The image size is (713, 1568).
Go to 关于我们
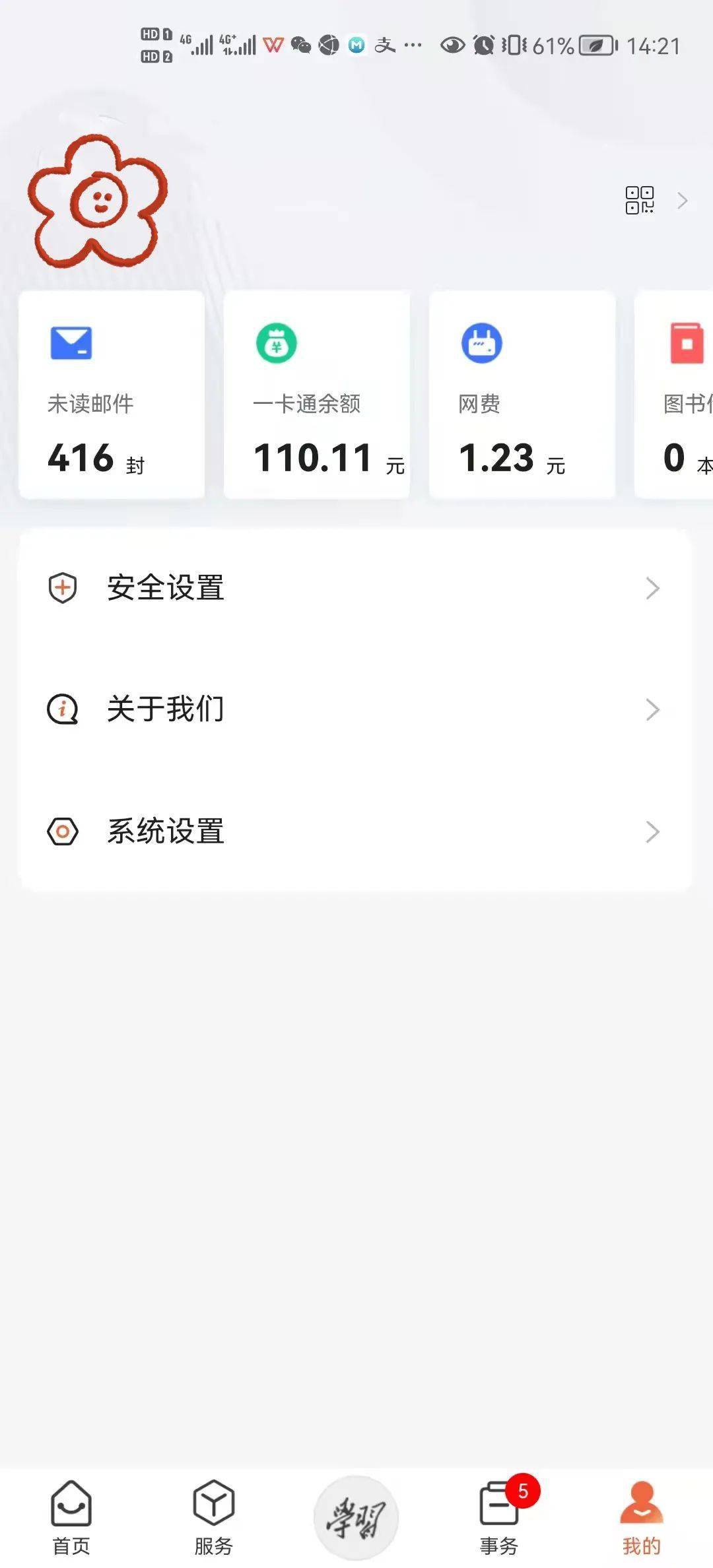tap(355, 709)
